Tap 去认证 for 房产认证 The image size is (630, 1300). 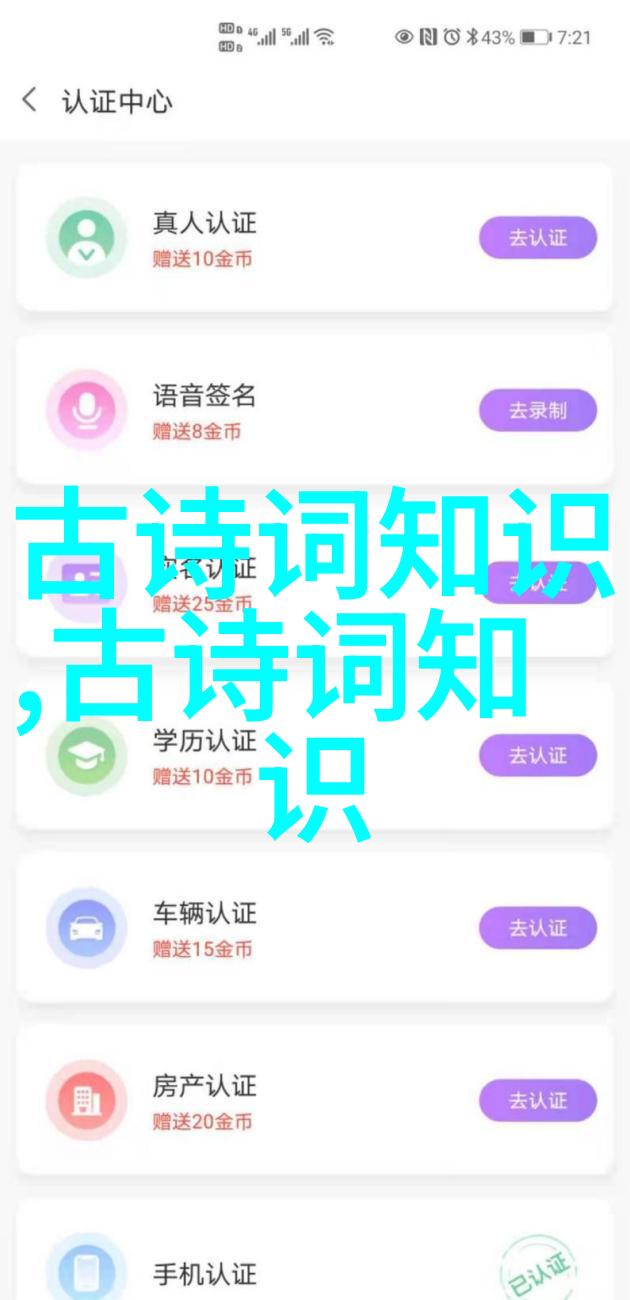537,1100
